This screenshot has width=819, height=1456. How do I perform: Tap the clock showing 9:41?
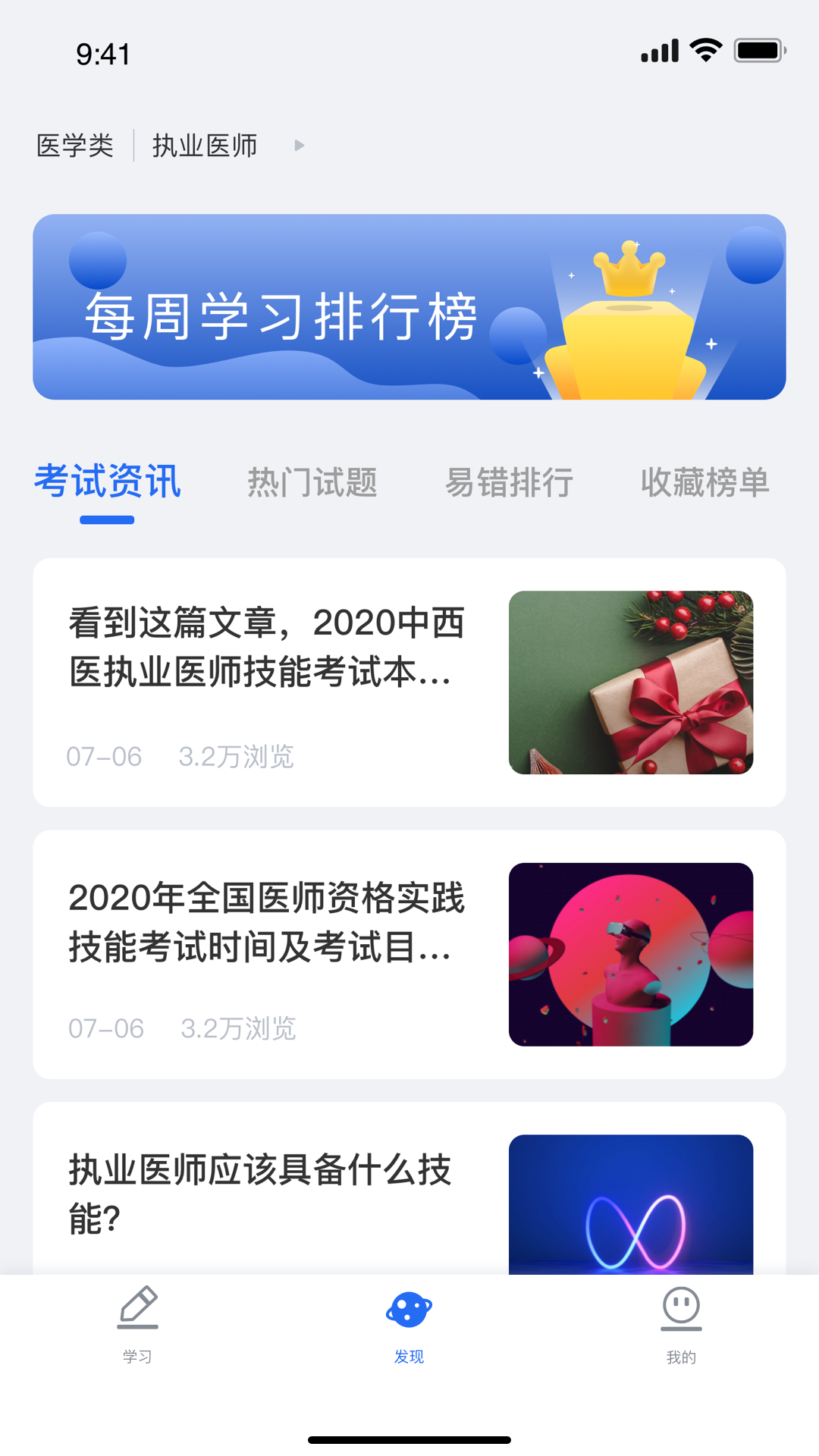coord(101,55)
